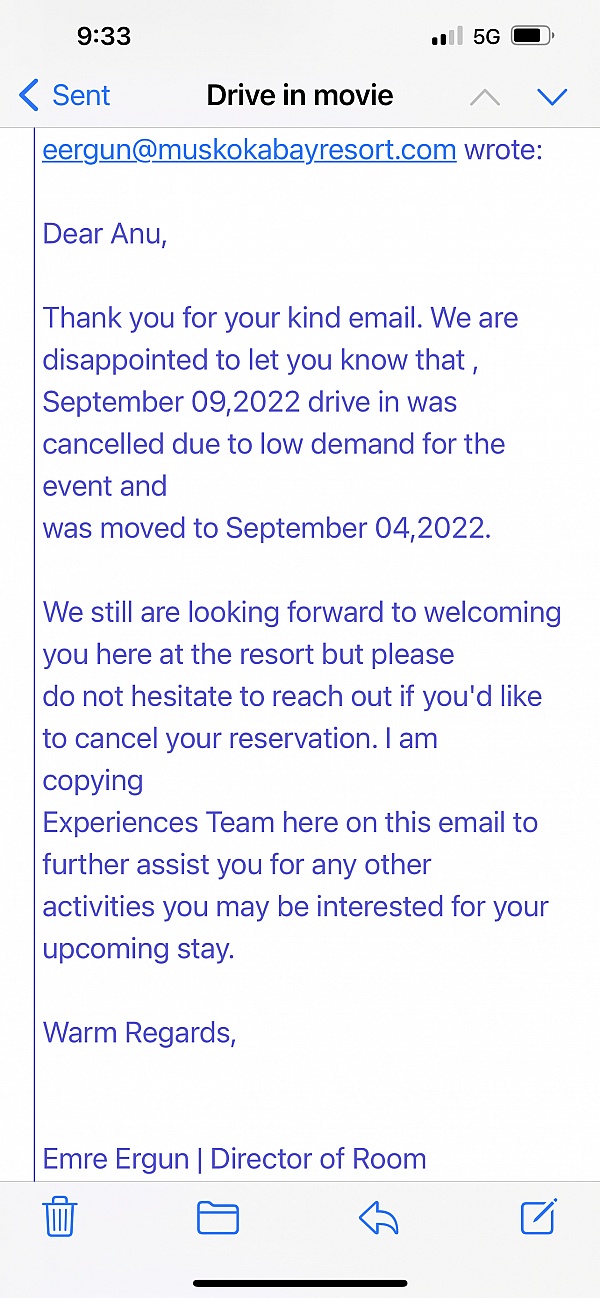The height and width of the screenshot is (1298, 600).
Task: Compose a new email message
Action: pos(538,1217)
